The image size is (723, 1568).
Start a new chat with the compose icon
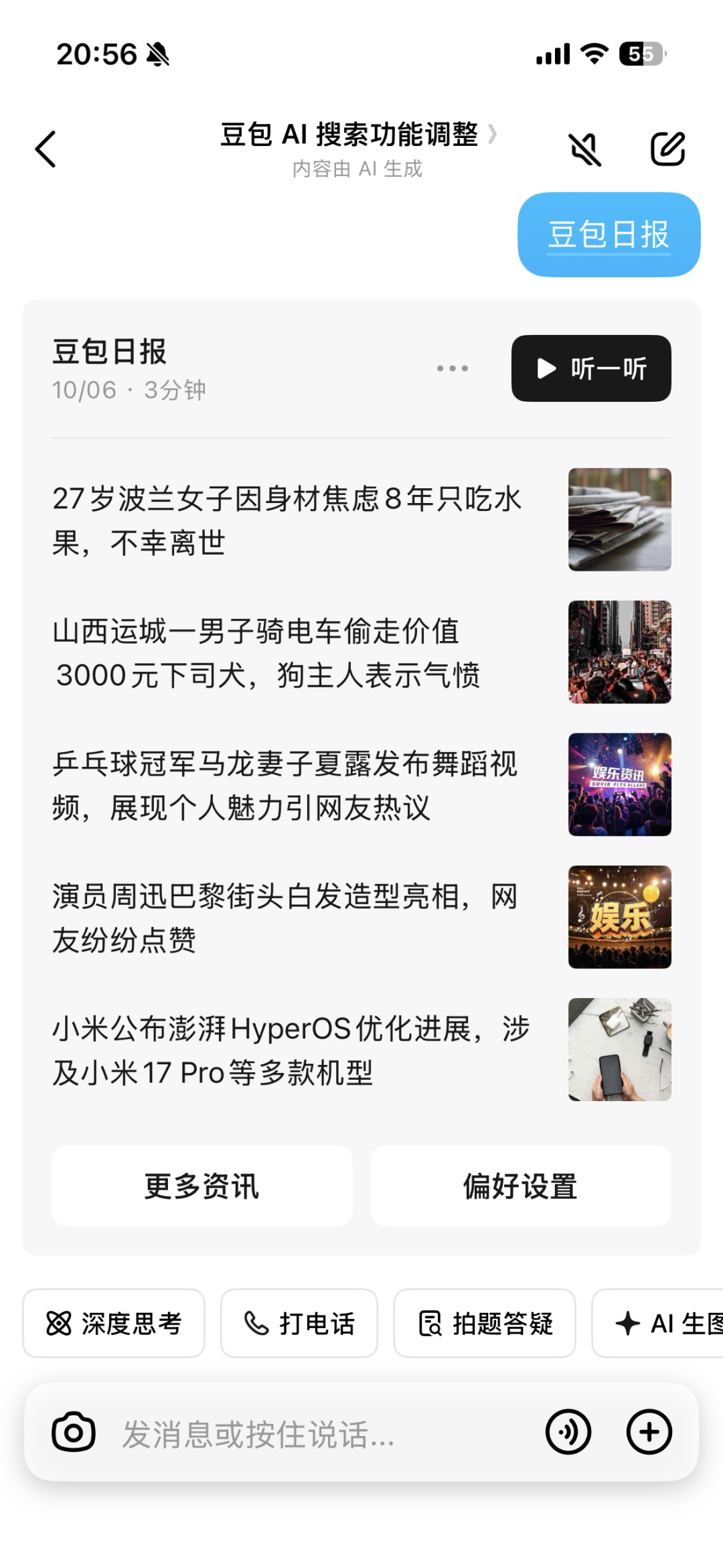(x=667, y=149)
